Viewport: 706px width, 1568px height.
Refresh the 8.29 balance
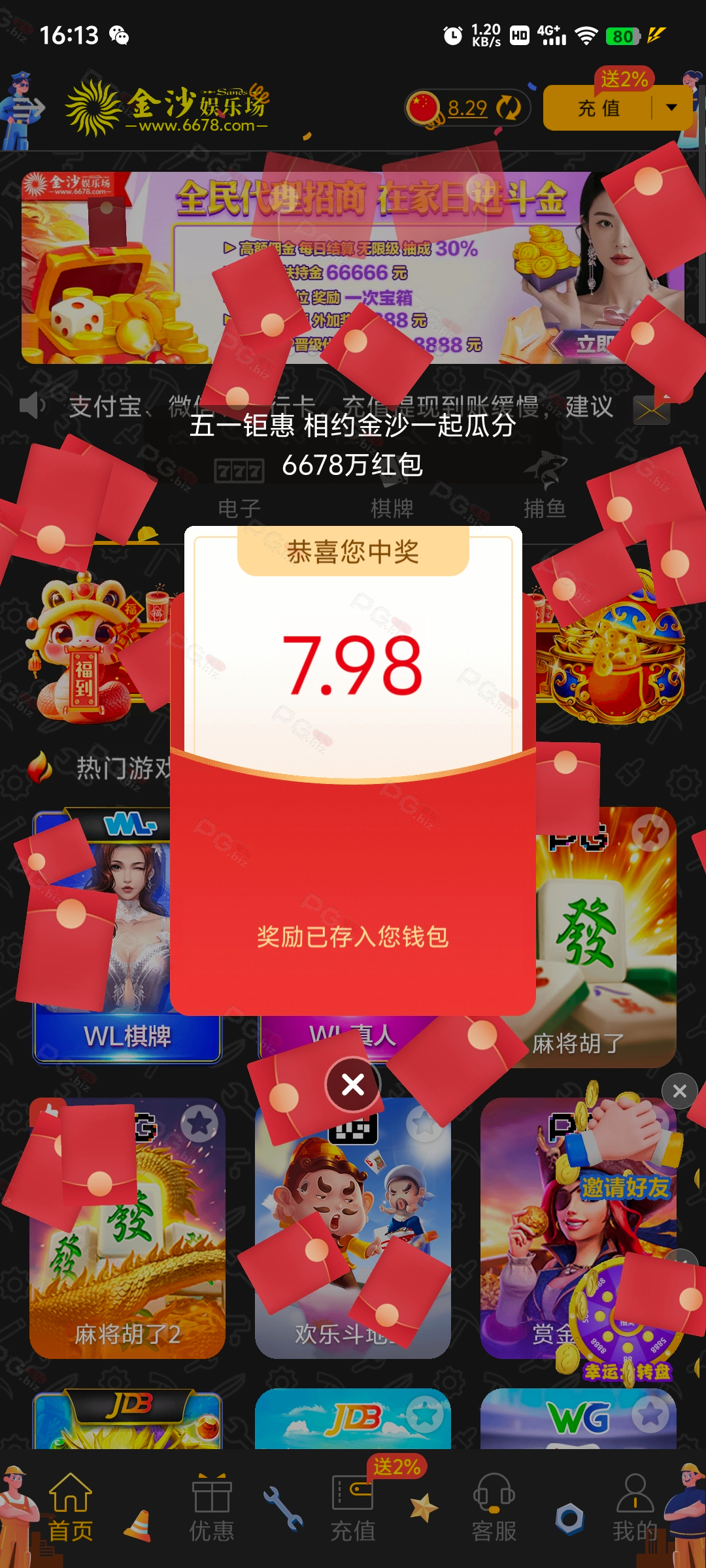tap(508, 108)
